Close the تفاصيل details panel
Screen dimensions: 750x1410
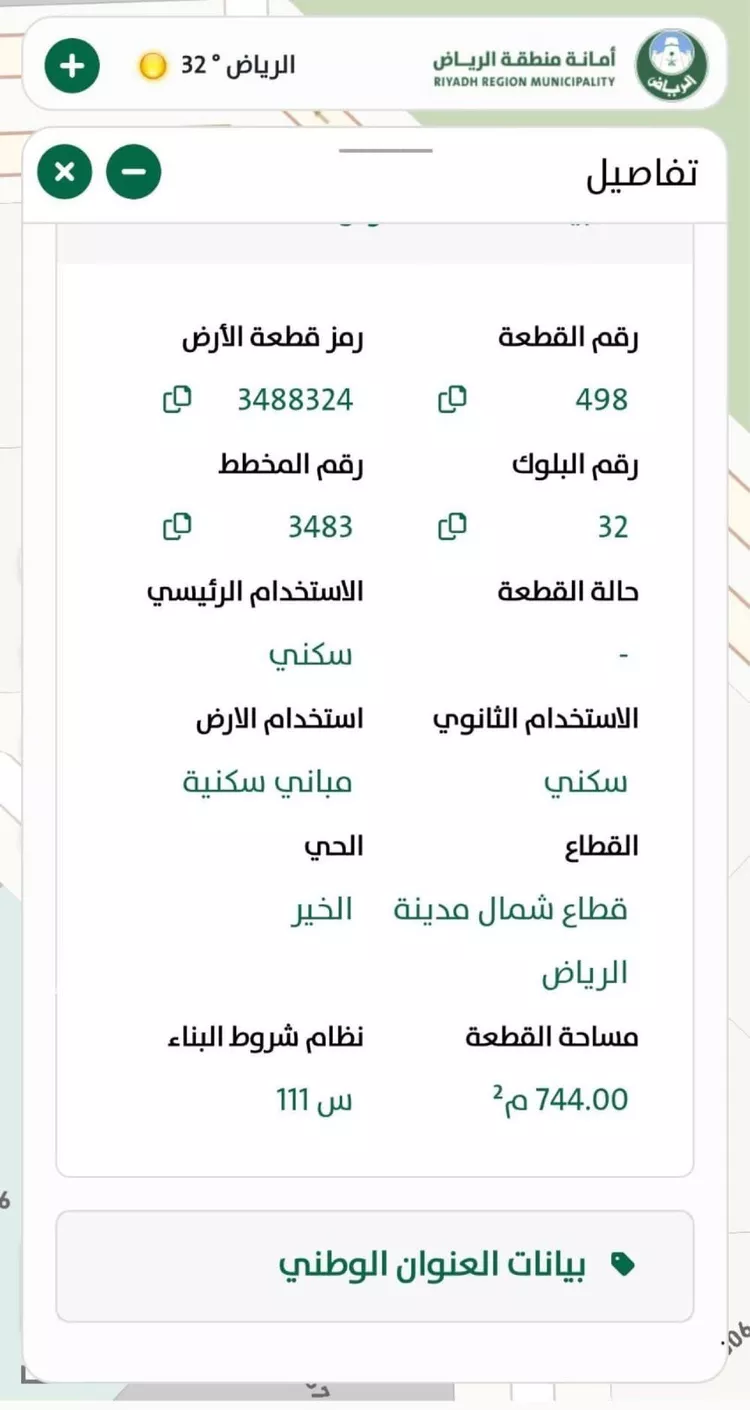(64, 171)
